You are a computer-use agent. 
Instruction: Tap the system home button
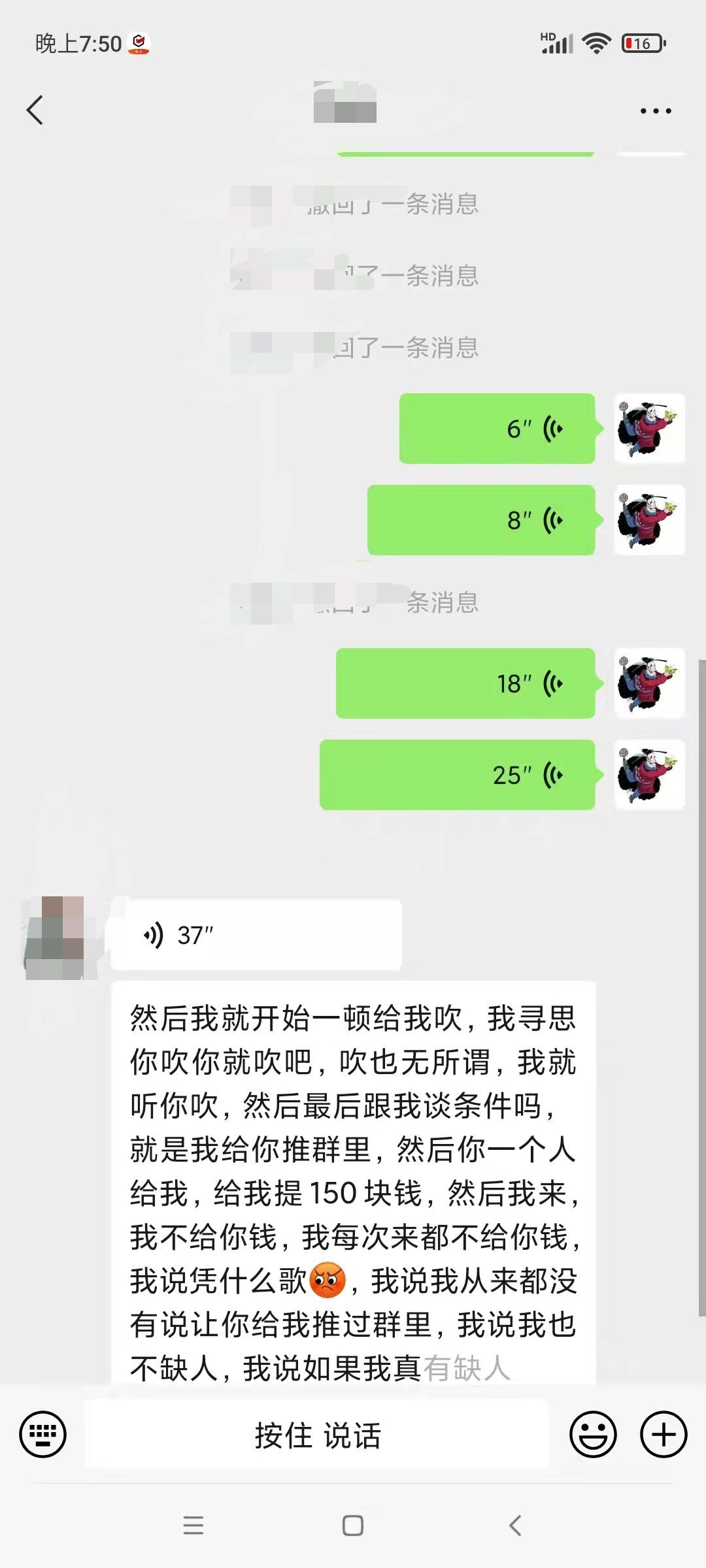point(353,1526)
